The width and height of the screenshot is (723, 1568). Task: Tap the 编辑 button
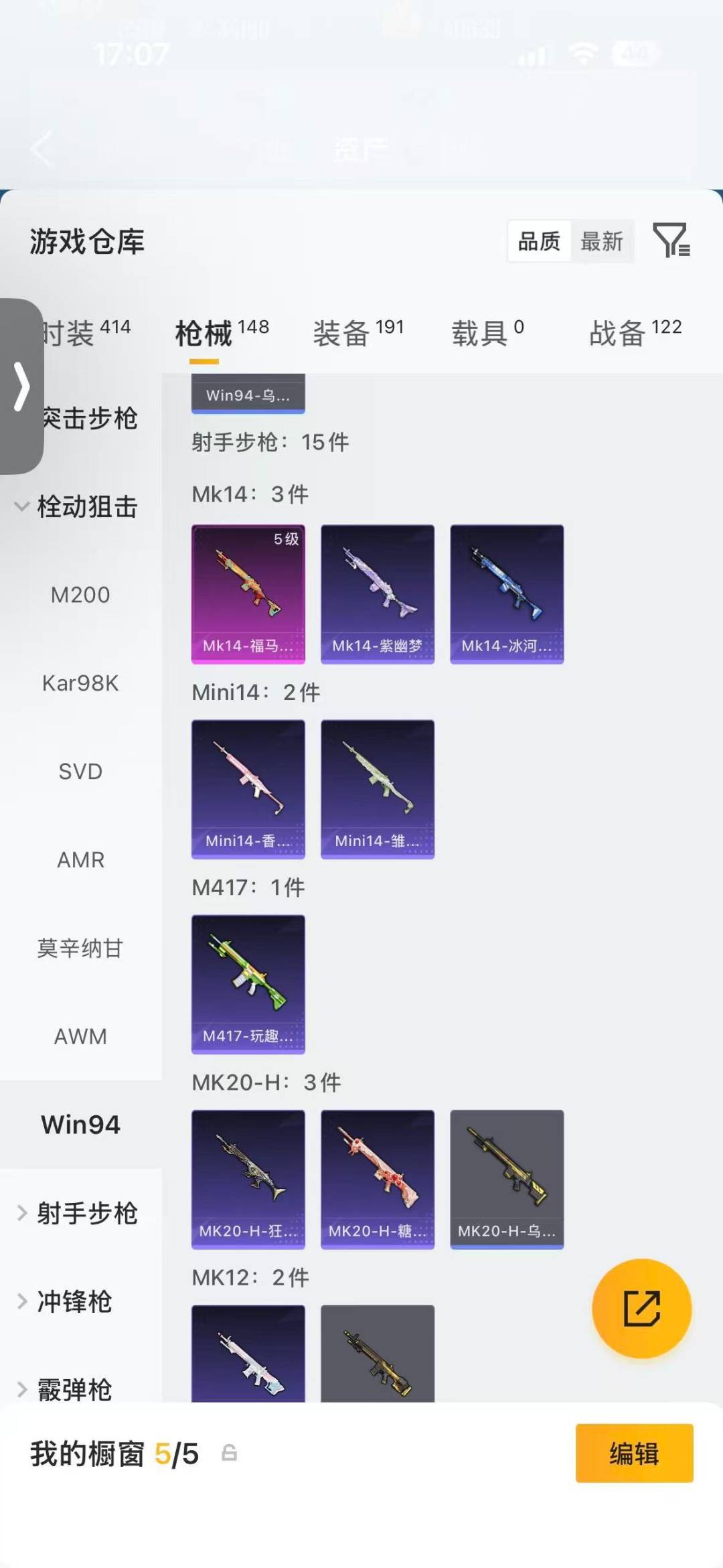pos(634,1455)
